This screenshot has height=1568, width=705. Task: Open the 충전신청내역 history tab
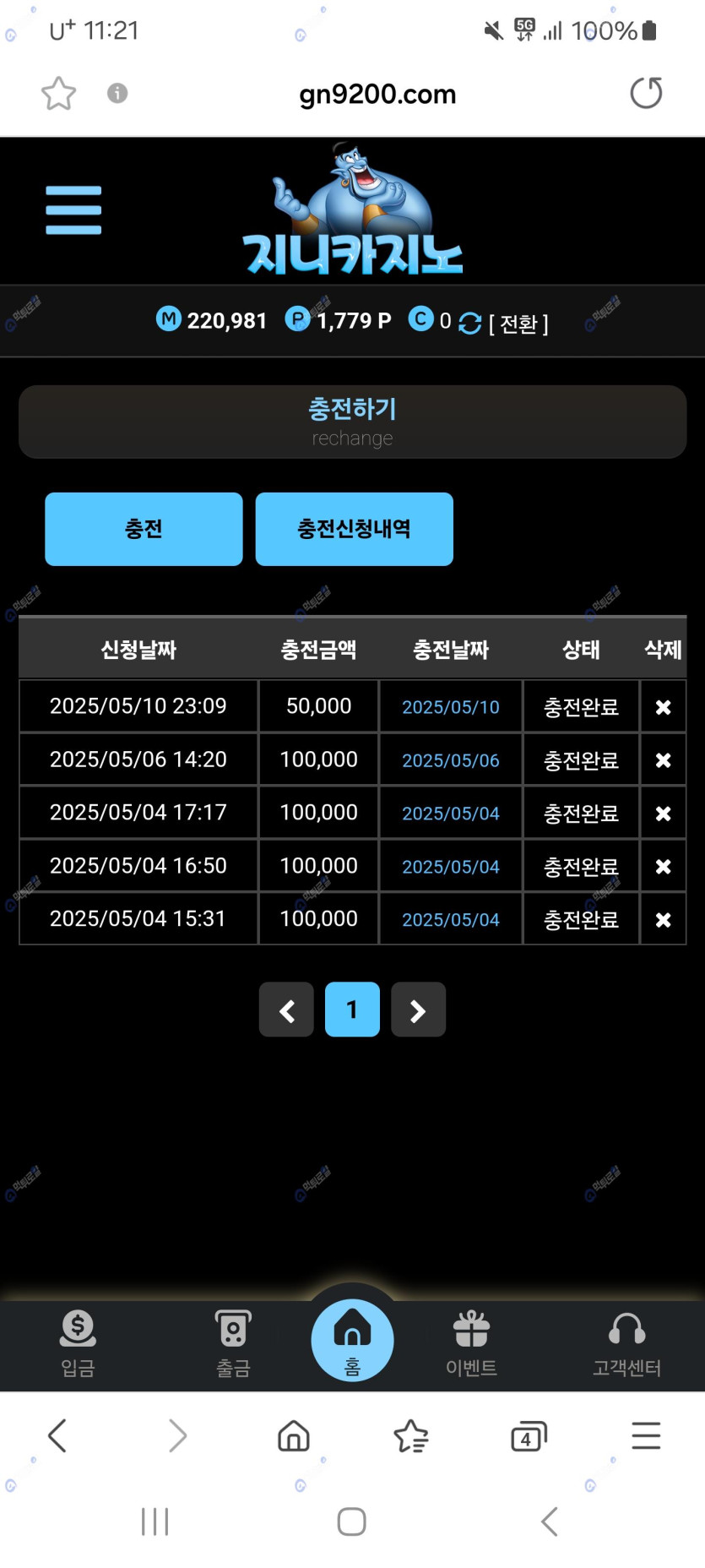354,529
